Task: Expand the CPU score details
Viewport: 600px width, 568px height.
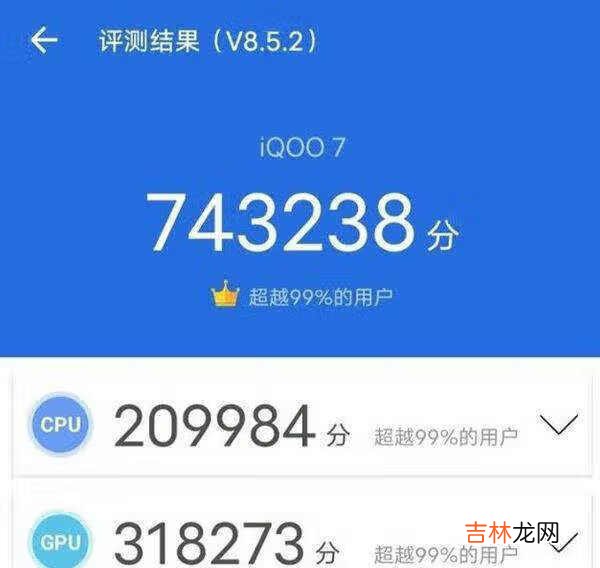Action: [x=558, y=425]
